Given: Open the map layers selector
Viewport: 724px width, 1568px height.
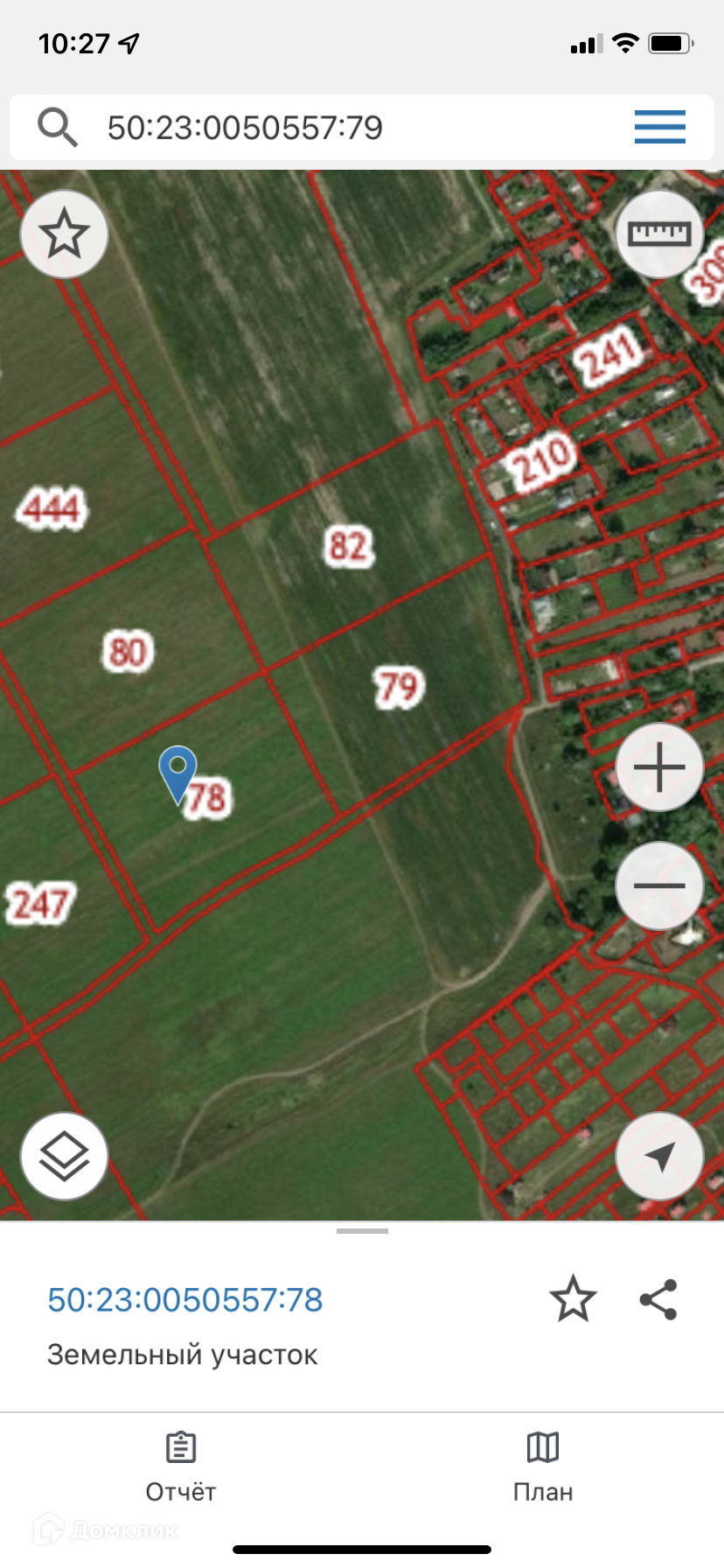Looking at the screenshot, I should tap(65, 1157).
